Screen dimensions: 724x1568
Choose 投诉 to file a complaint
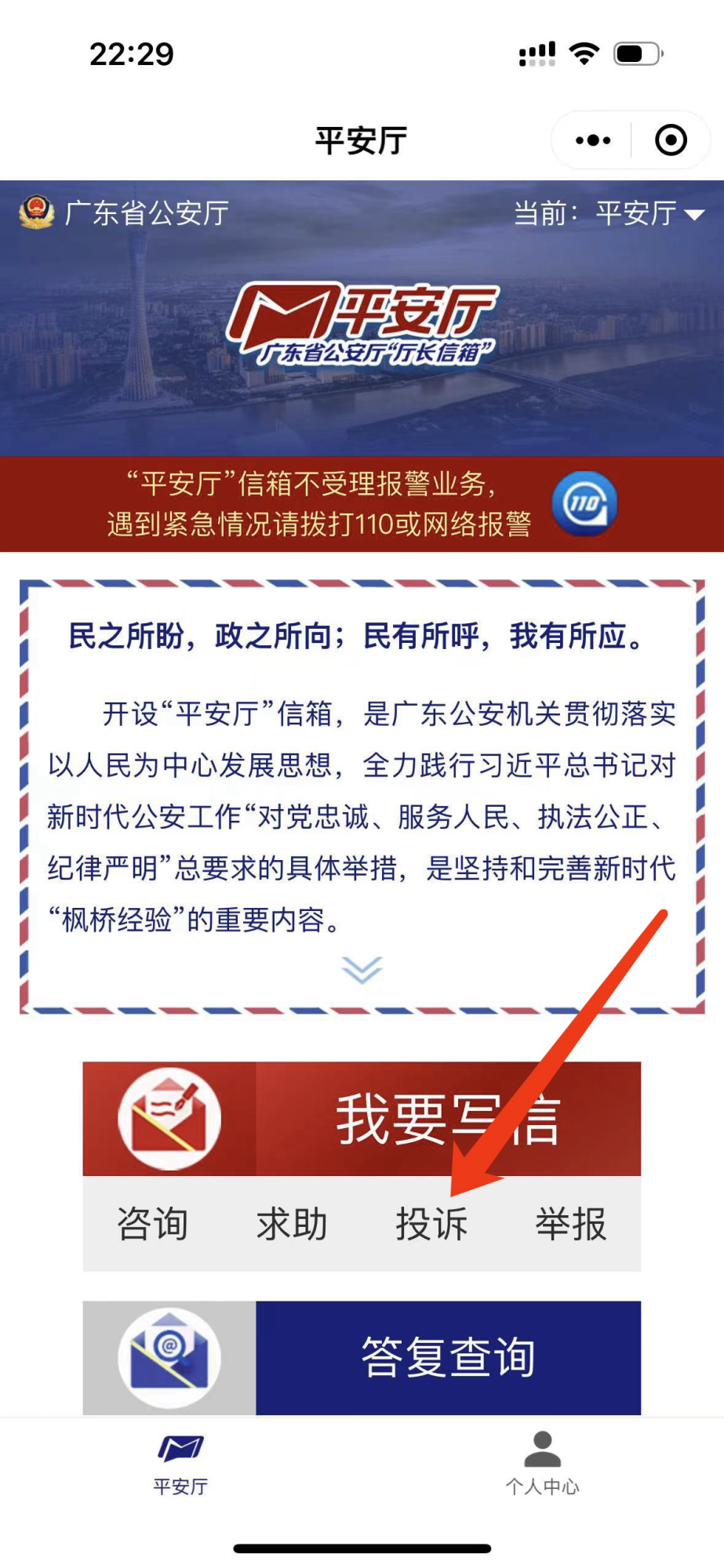pyautogui.click(x=431, y=1224)
